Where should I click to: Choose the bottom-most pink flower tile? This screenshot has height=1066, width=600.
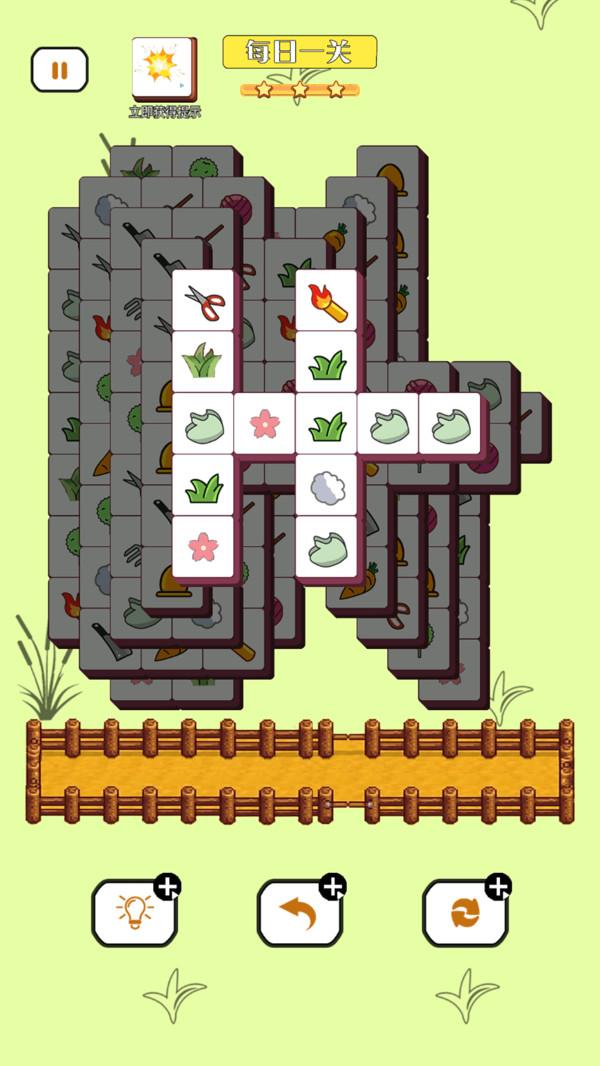point(204,547)
